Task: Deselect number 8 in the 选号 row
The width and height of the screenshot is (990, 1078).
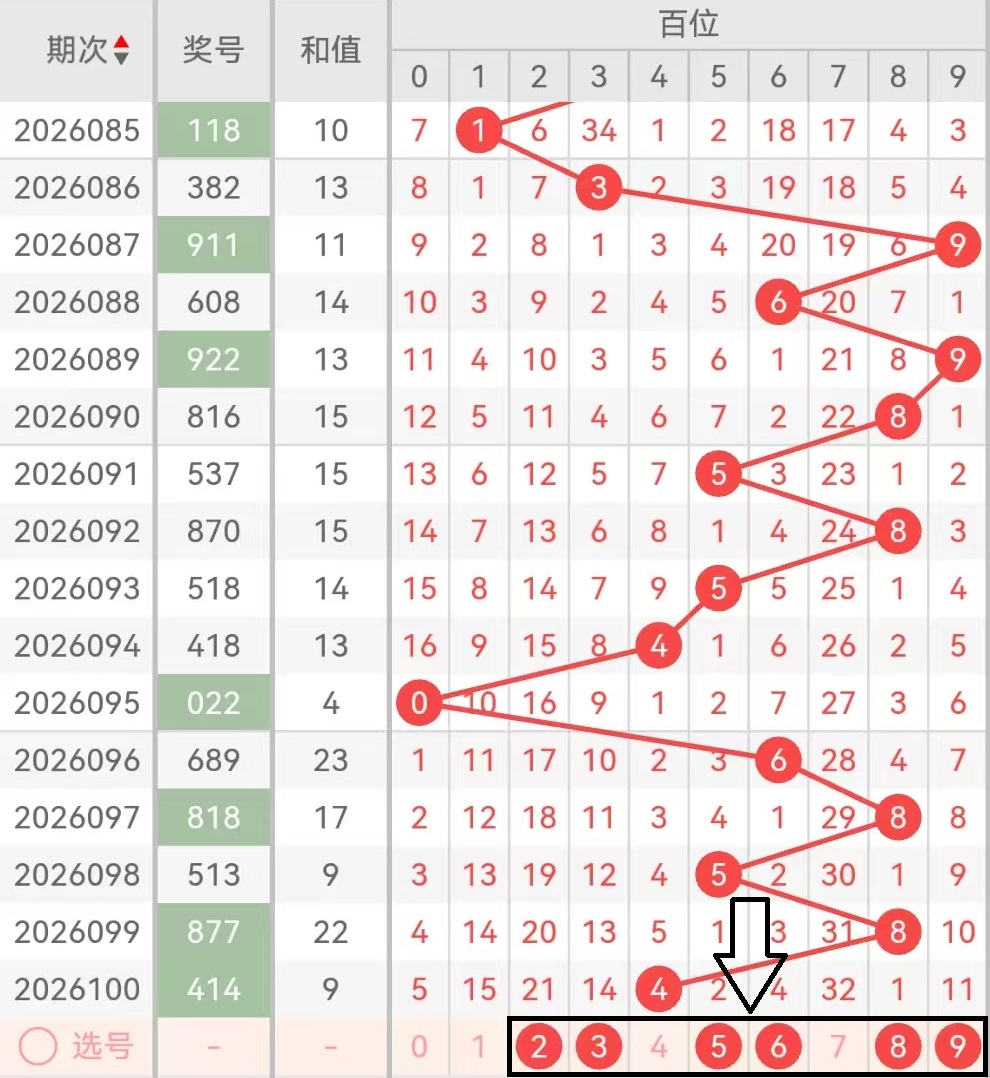Action: coord(898,1047)
